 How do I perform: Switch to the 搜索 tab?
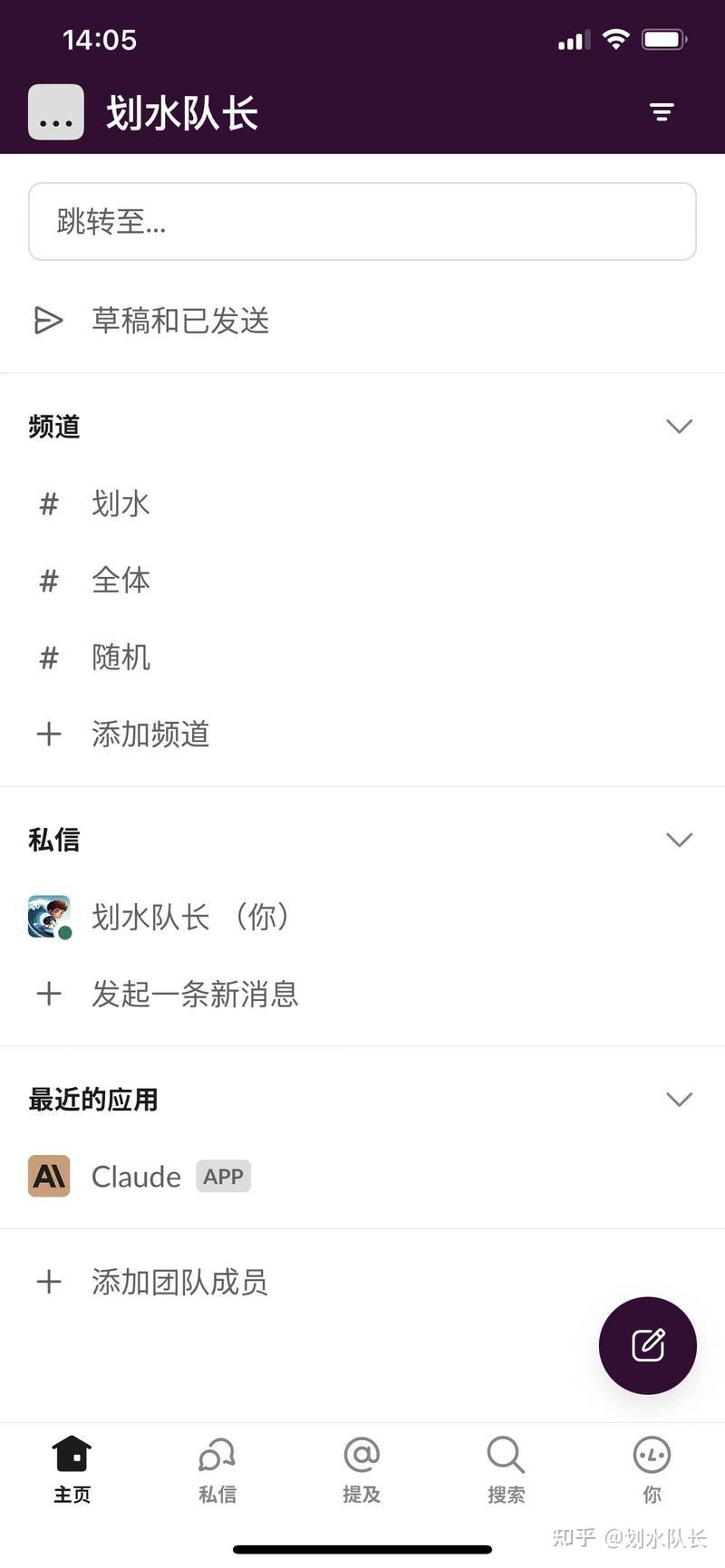pos(506,1469)
